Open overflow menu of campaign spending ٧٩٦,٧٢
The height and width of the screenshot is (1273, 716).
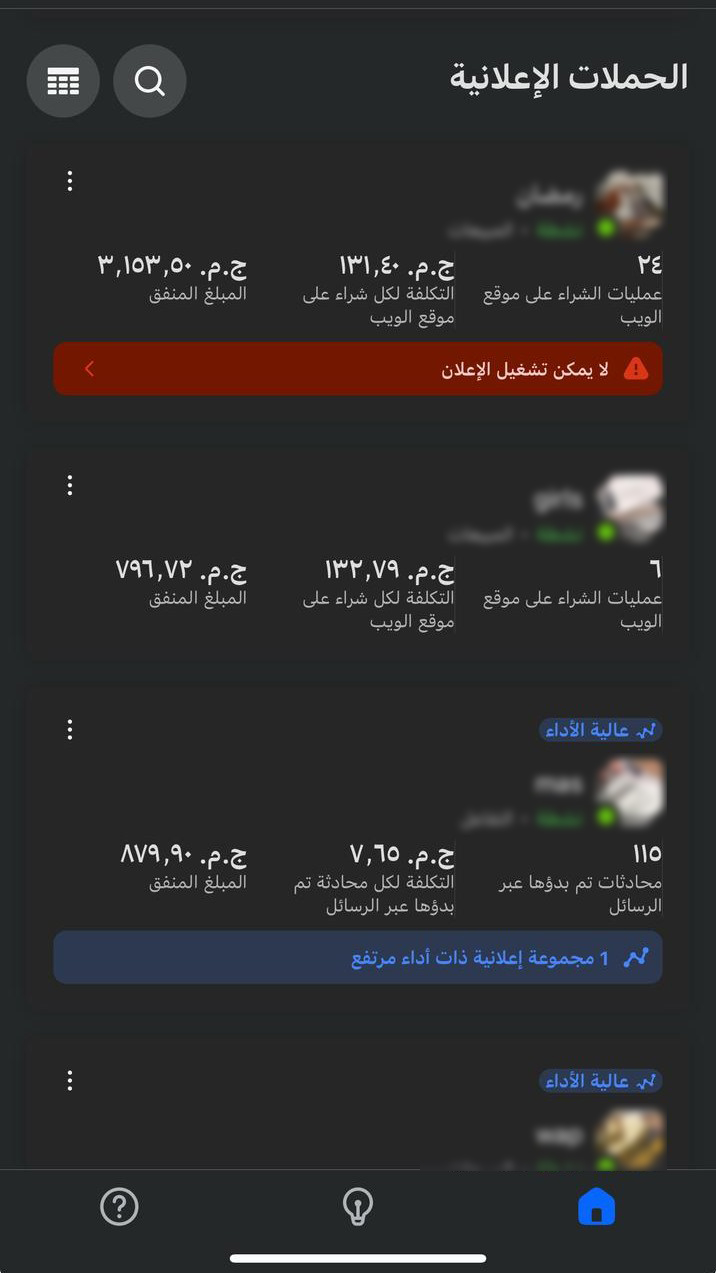pos(70,485)
